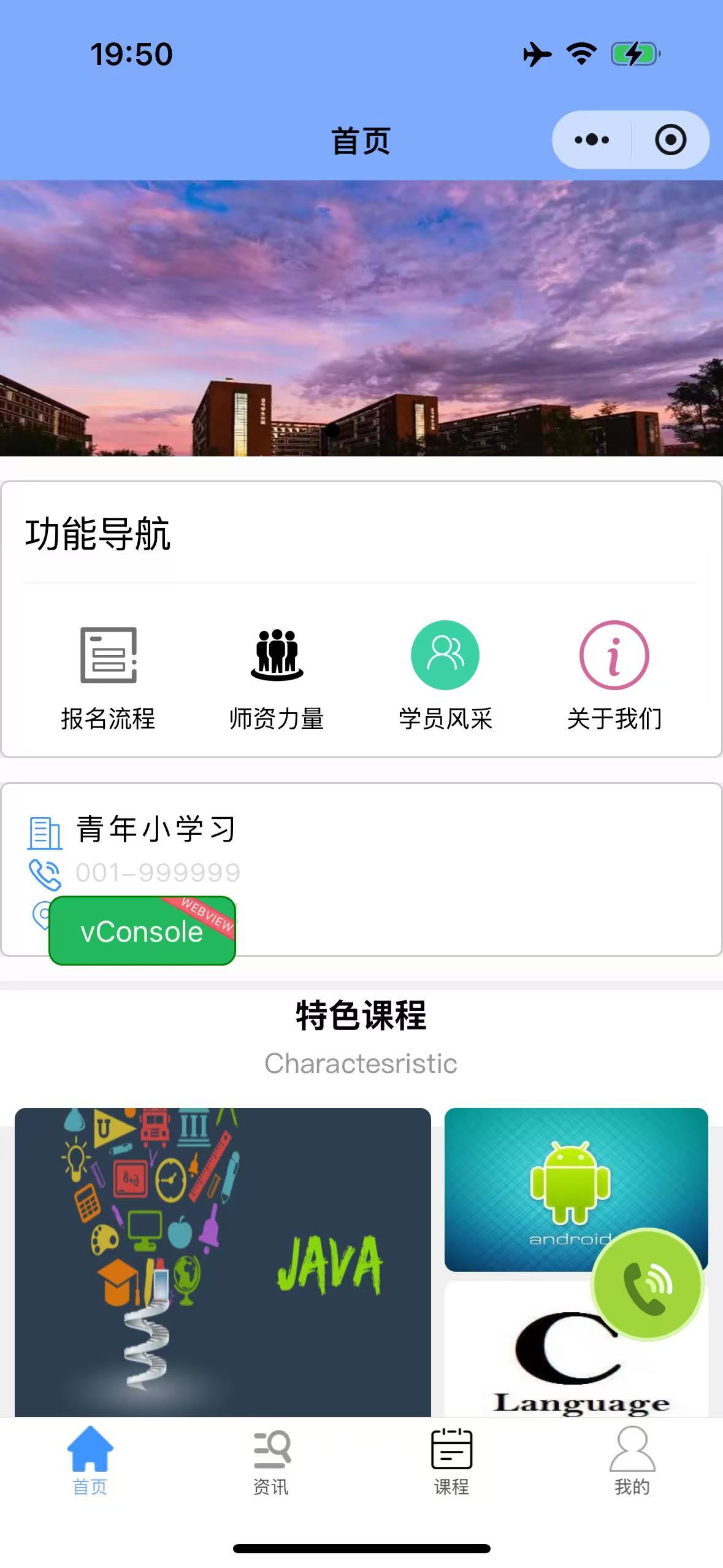The image size is (723, 1568).
Task: Tap the green floating phone call button
Action: 647,1283
